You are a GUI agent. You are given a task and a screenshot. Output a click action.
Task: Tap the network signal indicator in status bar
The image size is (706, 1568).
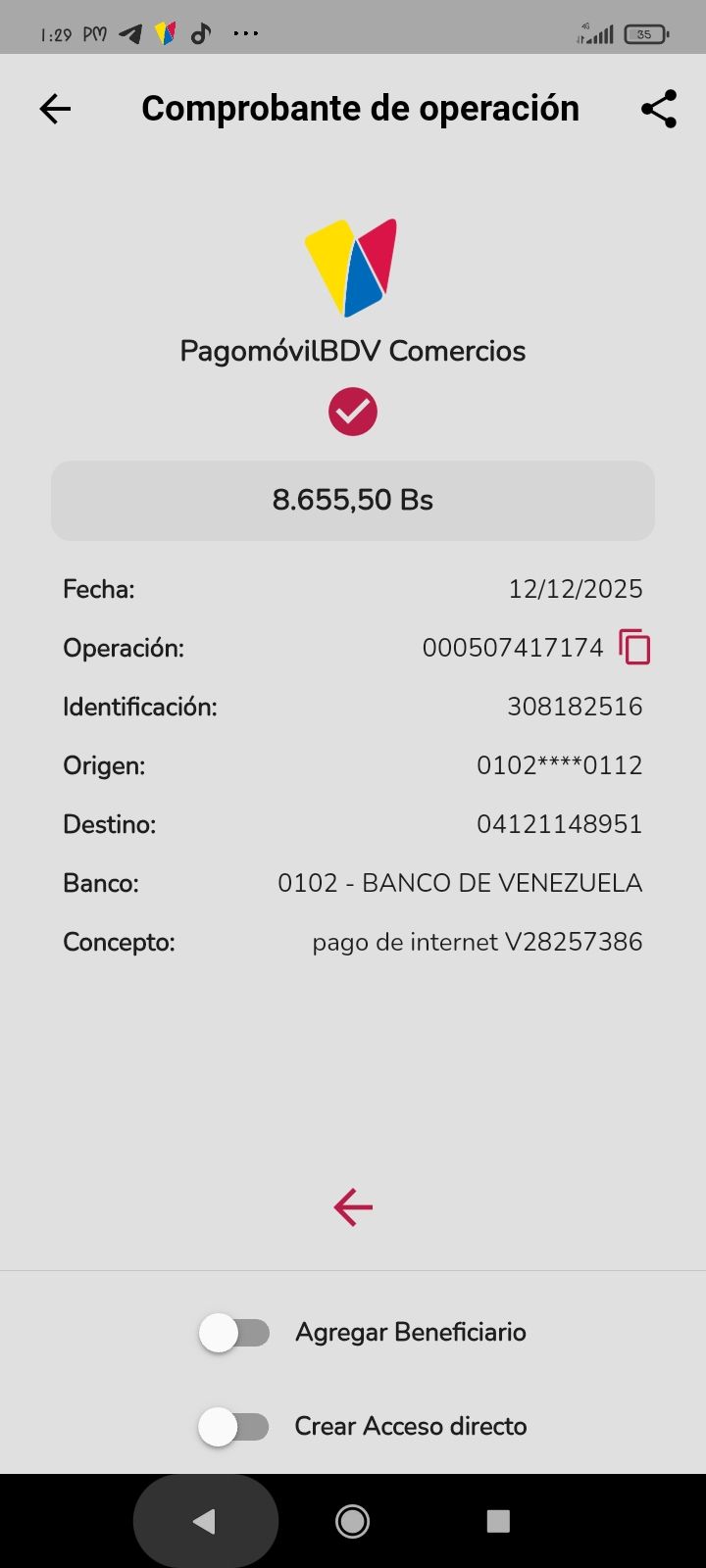click(x=595, y=32)
